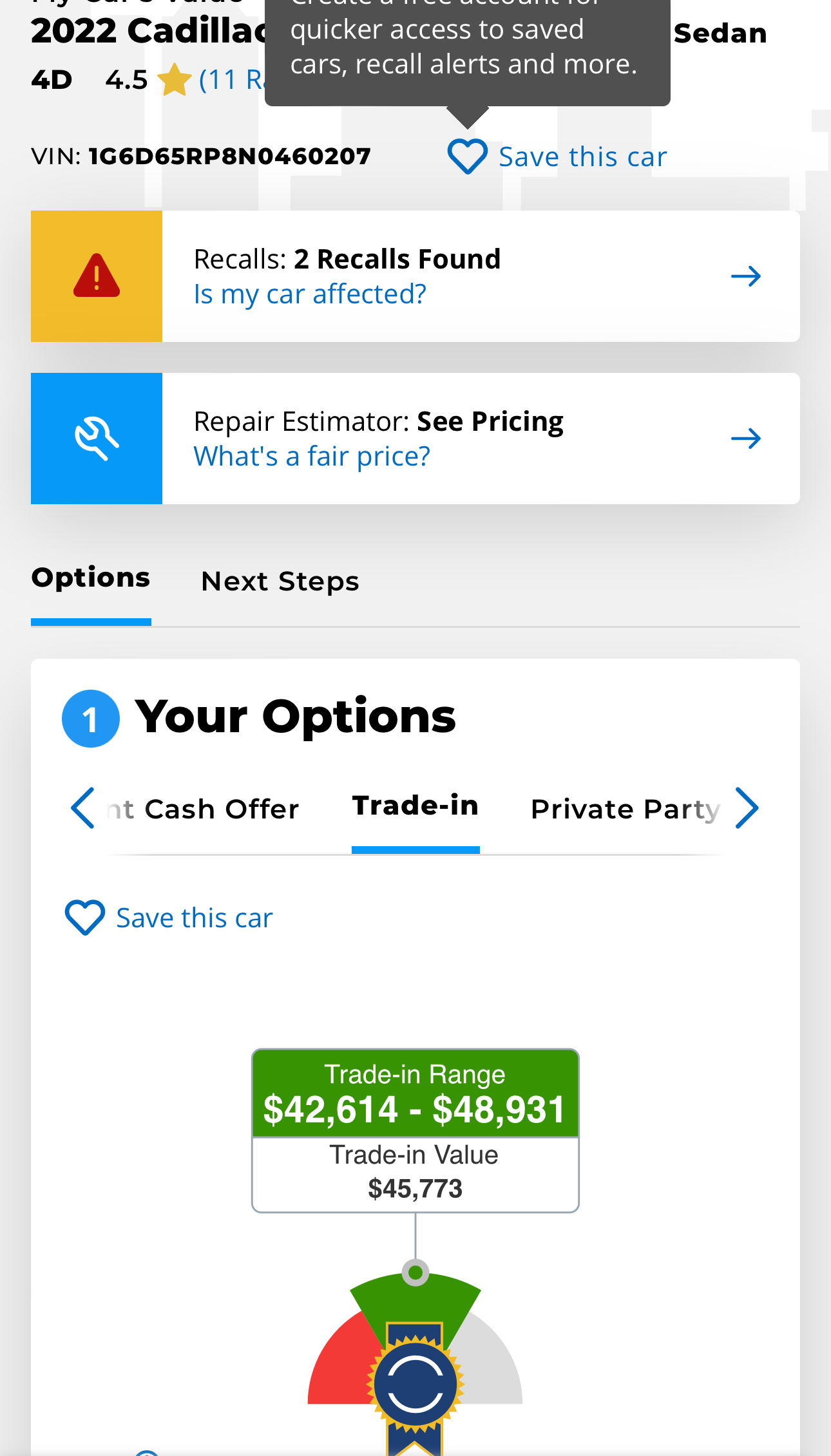
Task: Switch to the Cash Offer option
Action: (x=204, y=809)
